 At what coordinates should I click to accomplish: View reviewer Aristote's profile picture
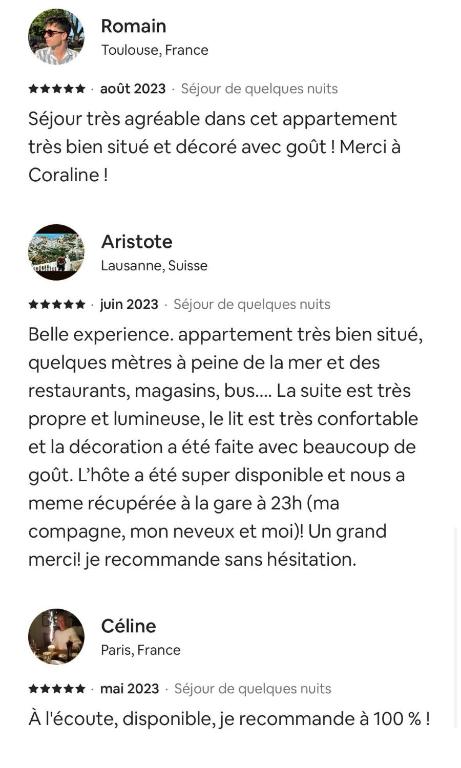[56, 252]
